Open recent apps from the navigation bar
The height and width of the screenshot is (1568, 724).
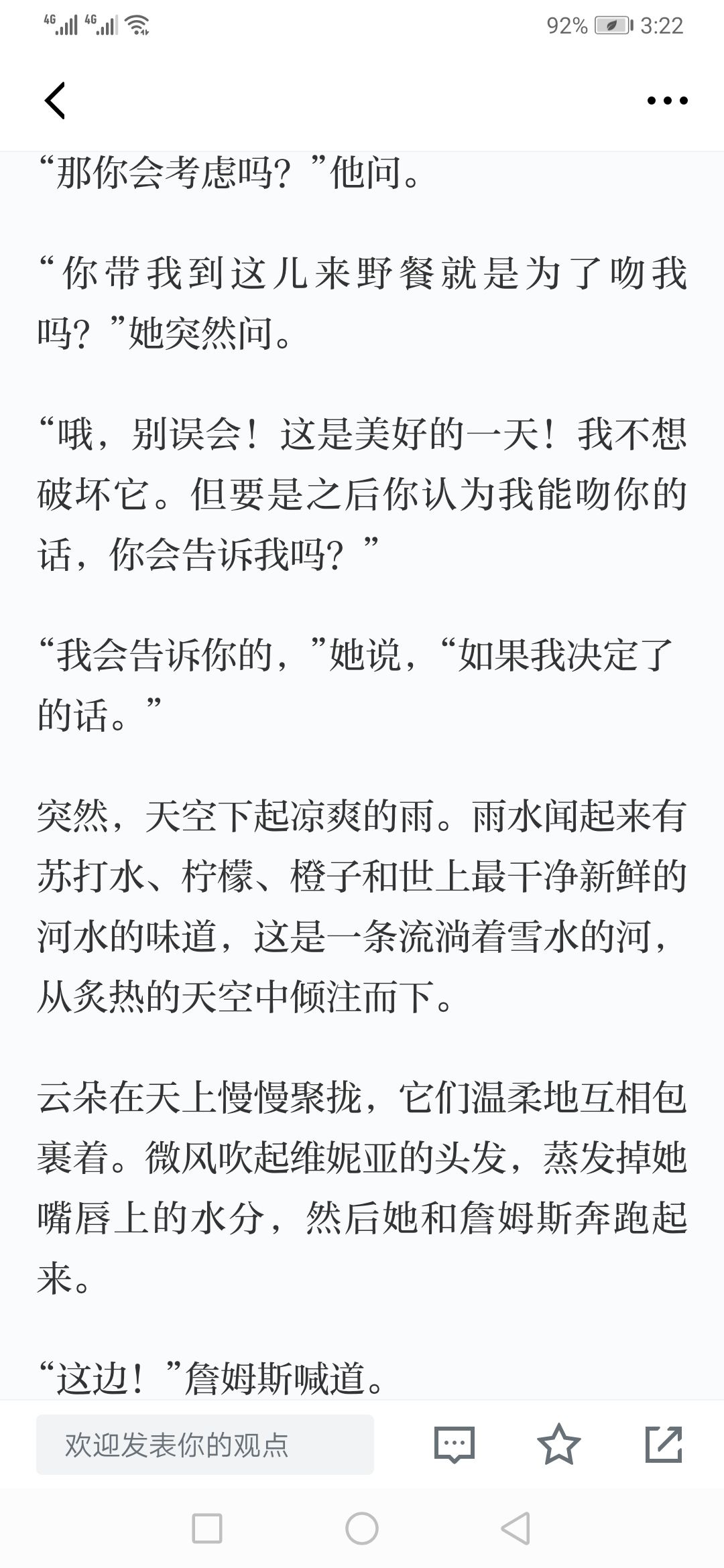207,1528
